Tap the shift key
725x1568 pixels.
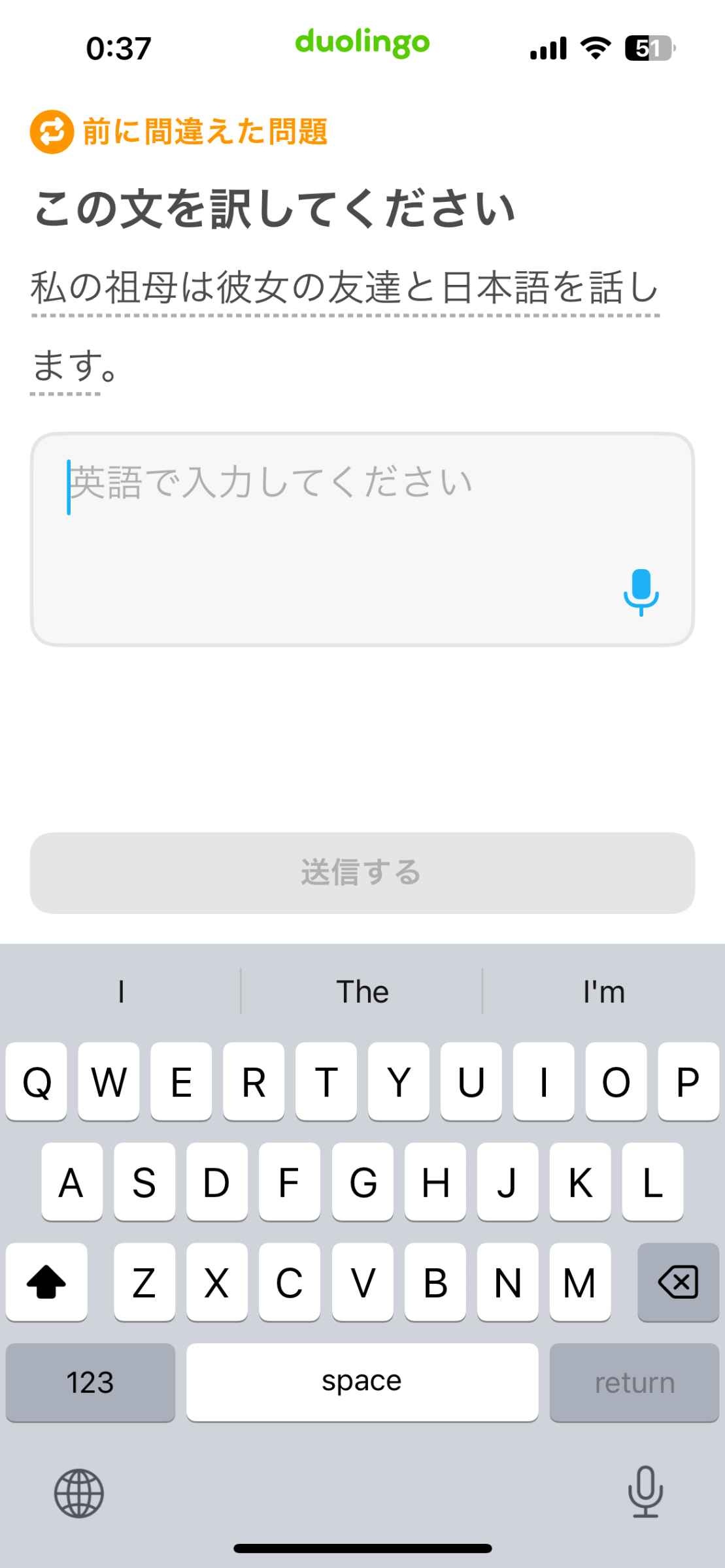click(46, 1282)
